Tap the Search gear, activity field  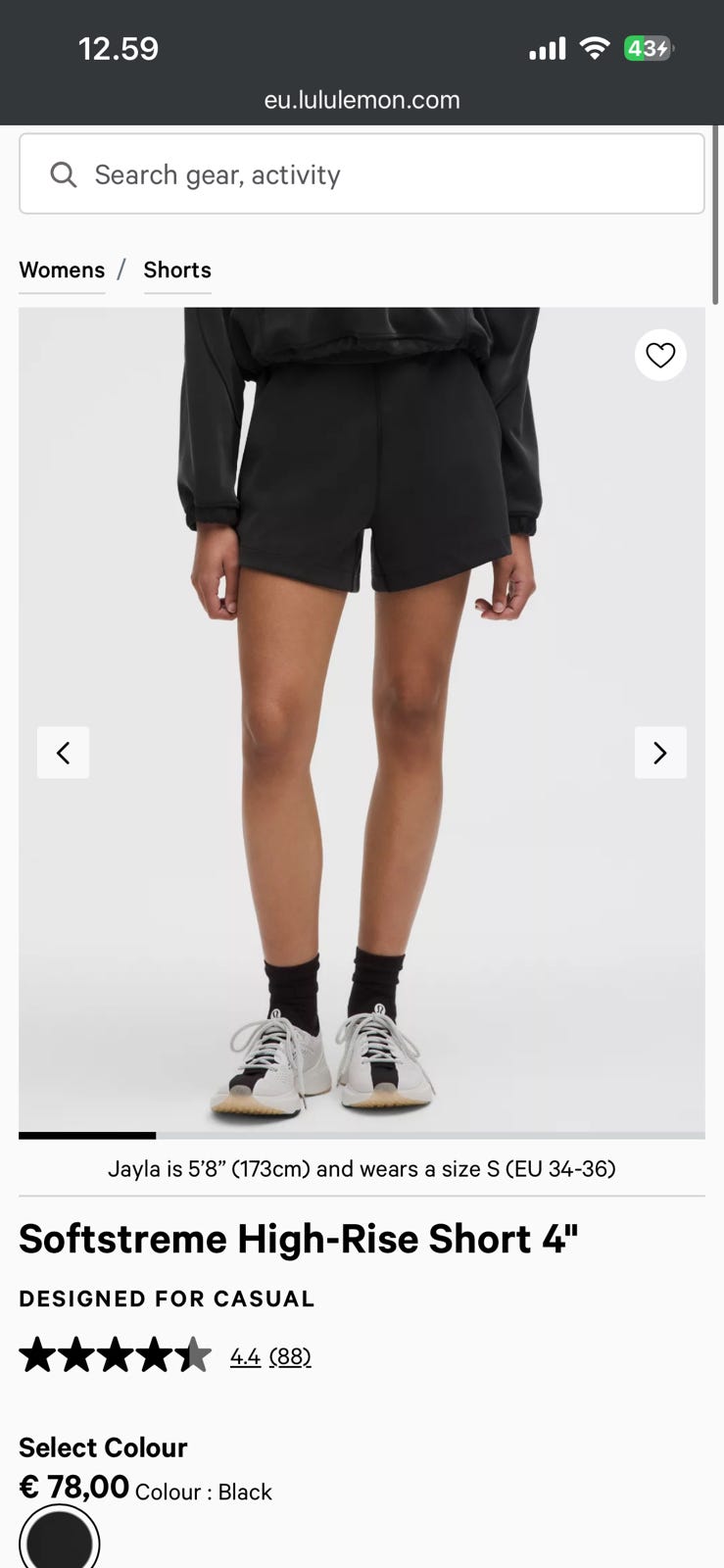point(362,174)
